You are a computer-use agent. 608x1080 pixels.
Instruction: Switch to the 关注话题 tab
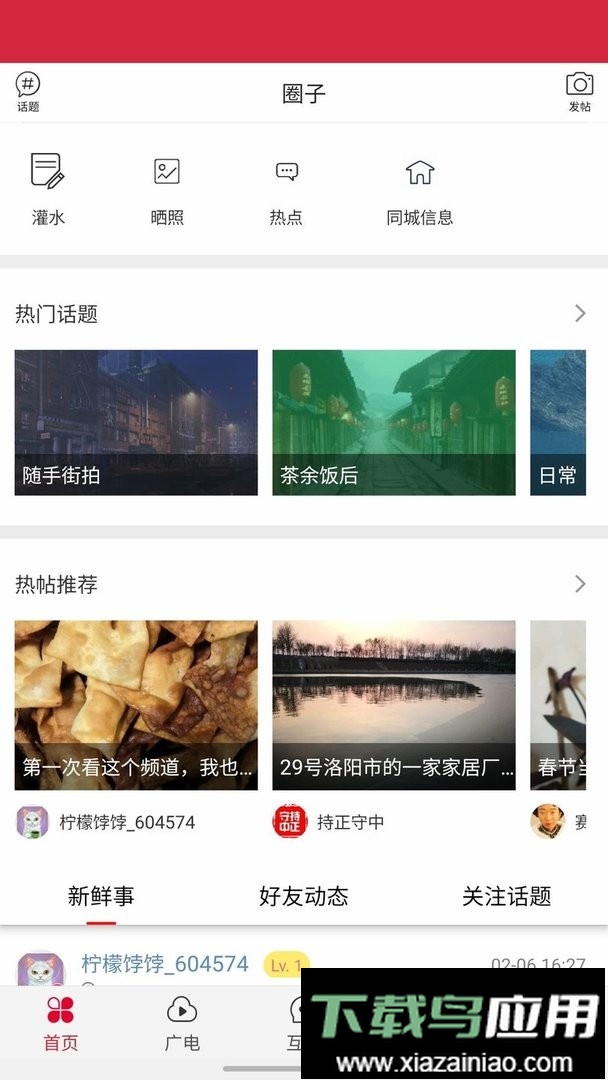click(506, 896)
